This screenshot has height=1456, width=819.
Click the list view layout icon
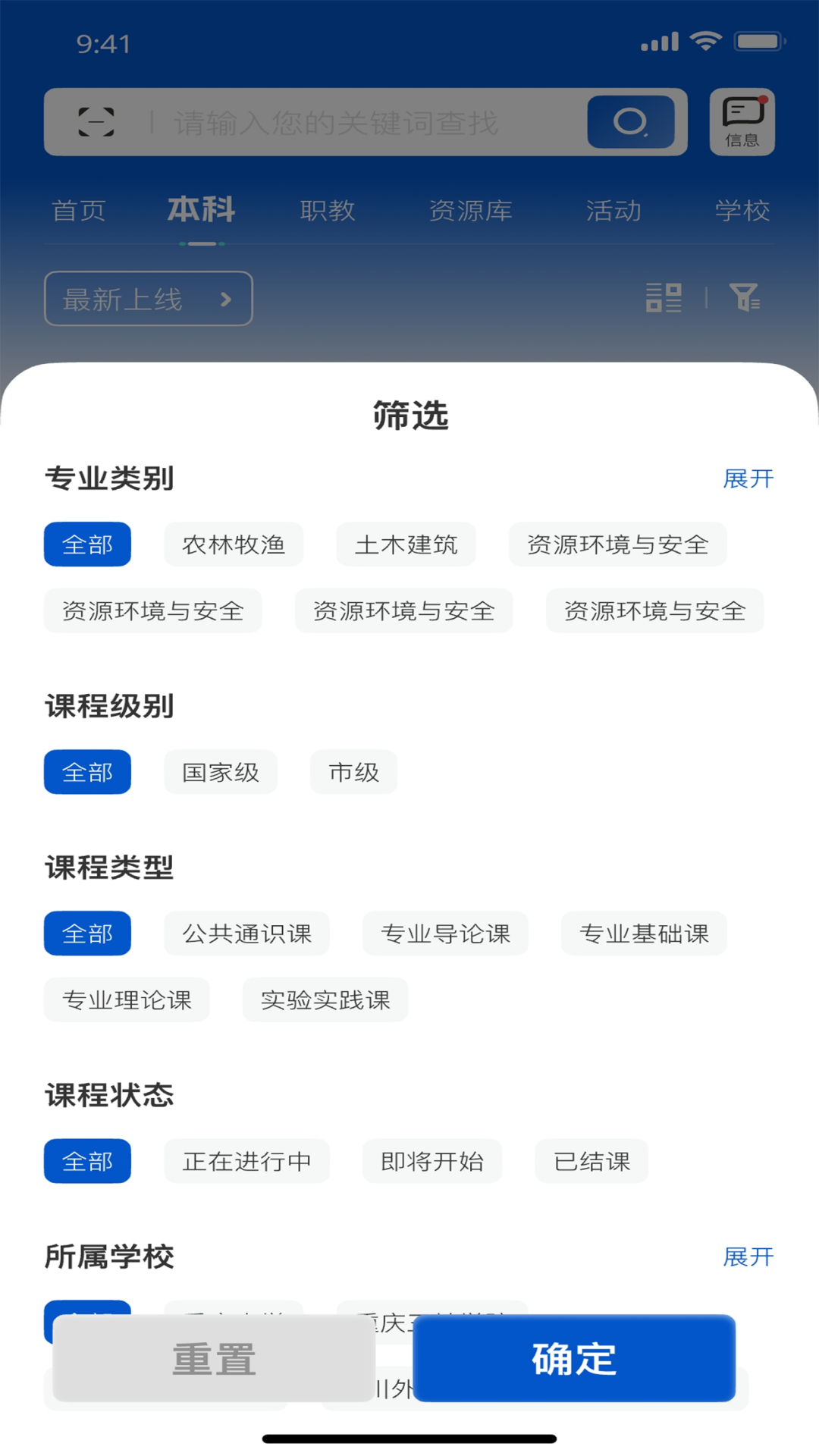[x=664, y=298]
